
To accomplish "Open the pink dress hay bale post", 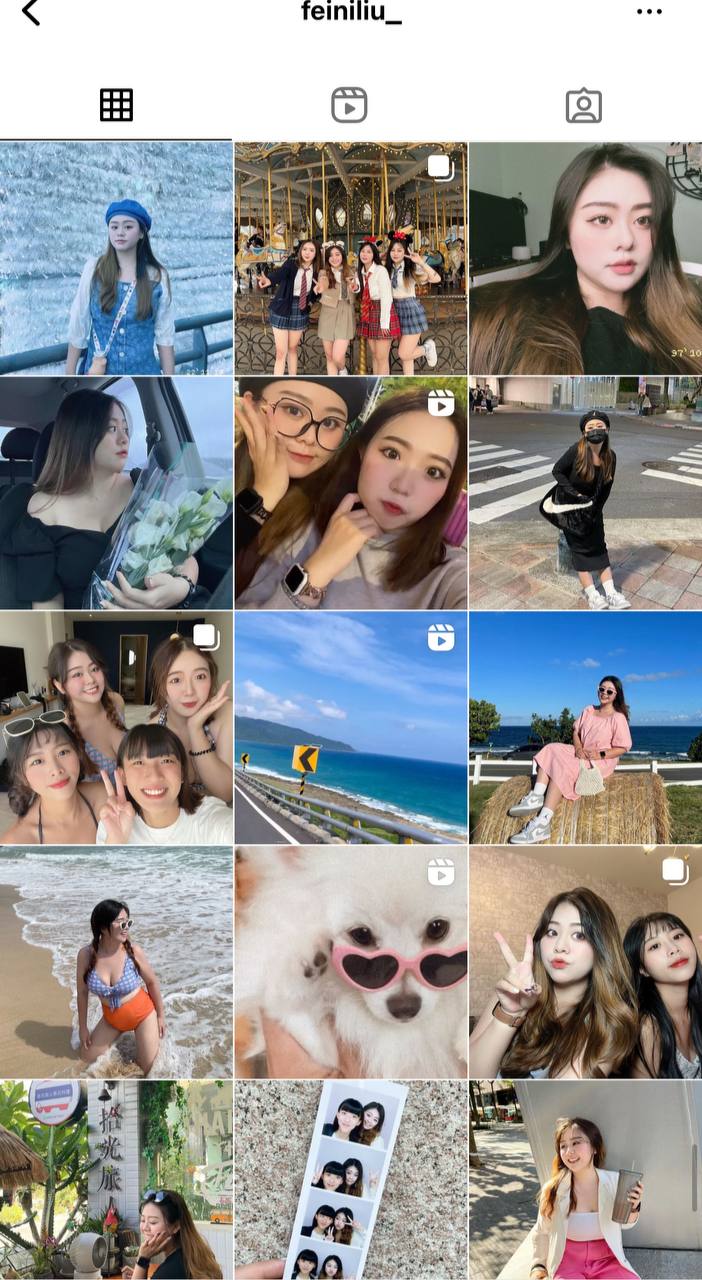I will click(x=585, y=728).
